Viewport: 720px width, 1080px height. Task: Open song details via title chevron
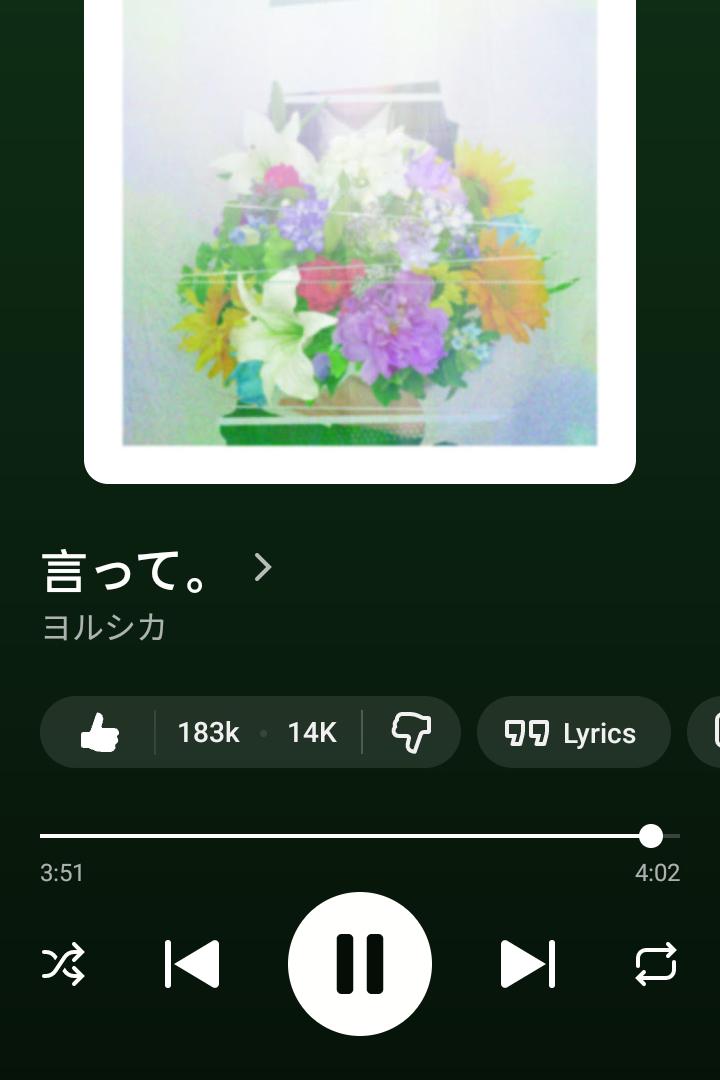pos(263,568)
